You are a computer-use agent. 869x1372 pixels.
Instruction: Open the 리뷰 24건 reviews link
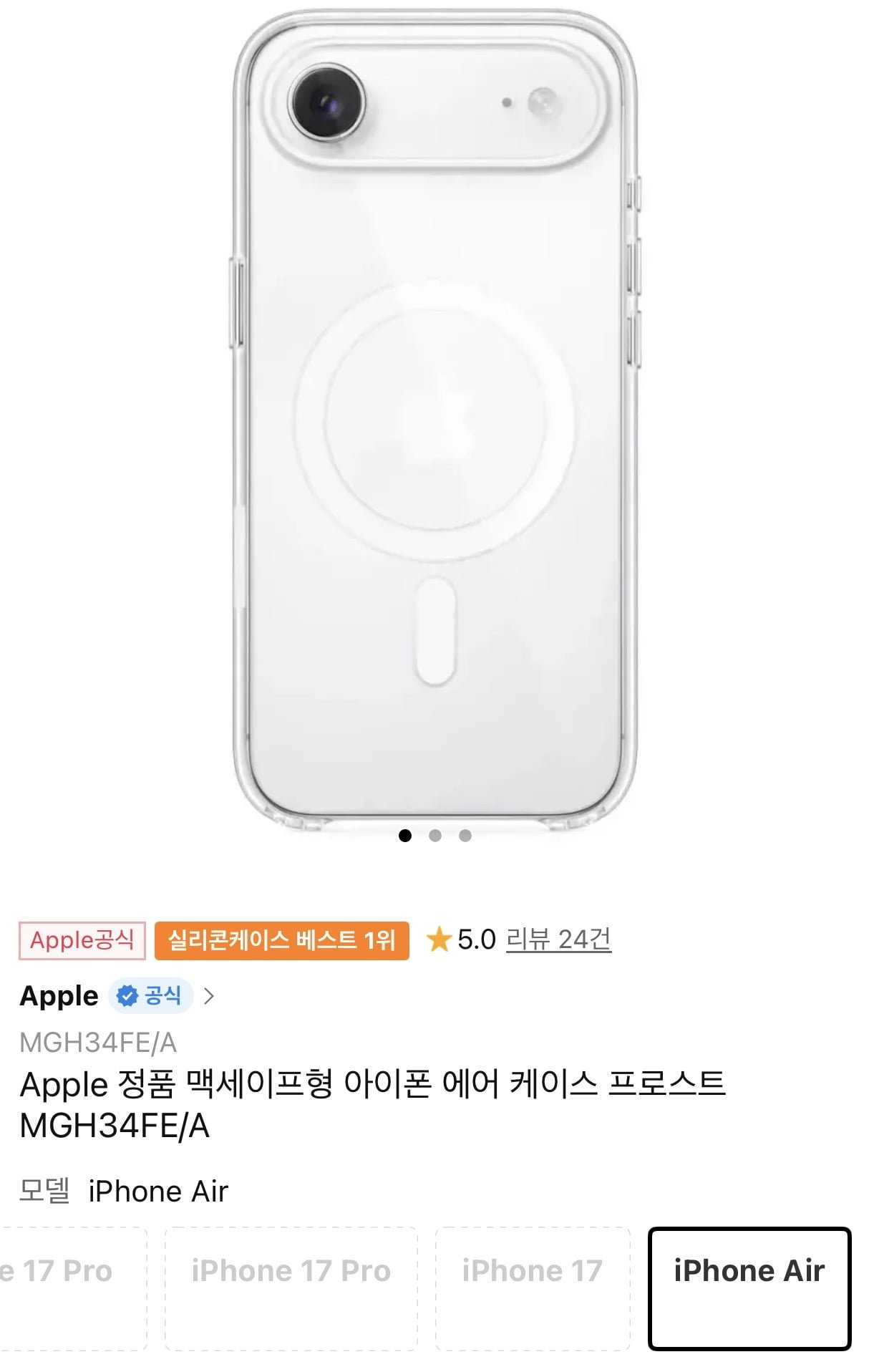click(558, 939)
